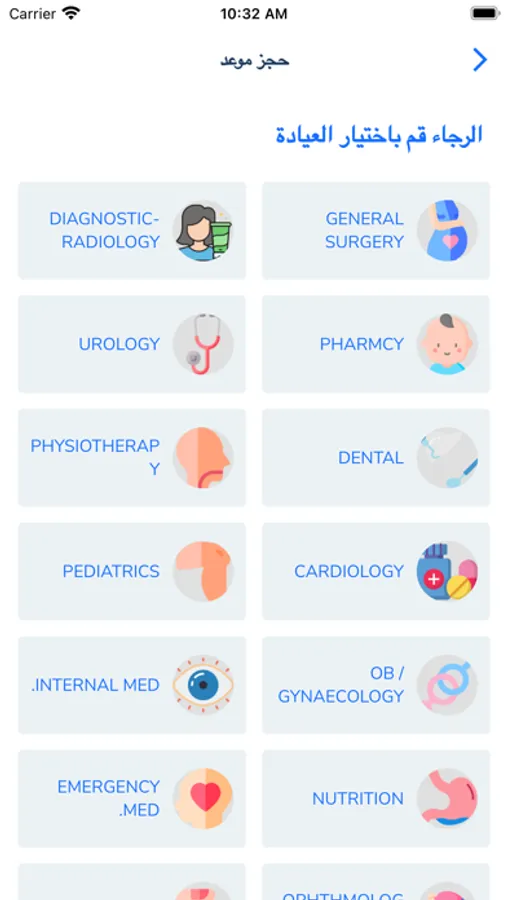Open the Dental clinic card
The image size is (507, 900).
point(376,457)
